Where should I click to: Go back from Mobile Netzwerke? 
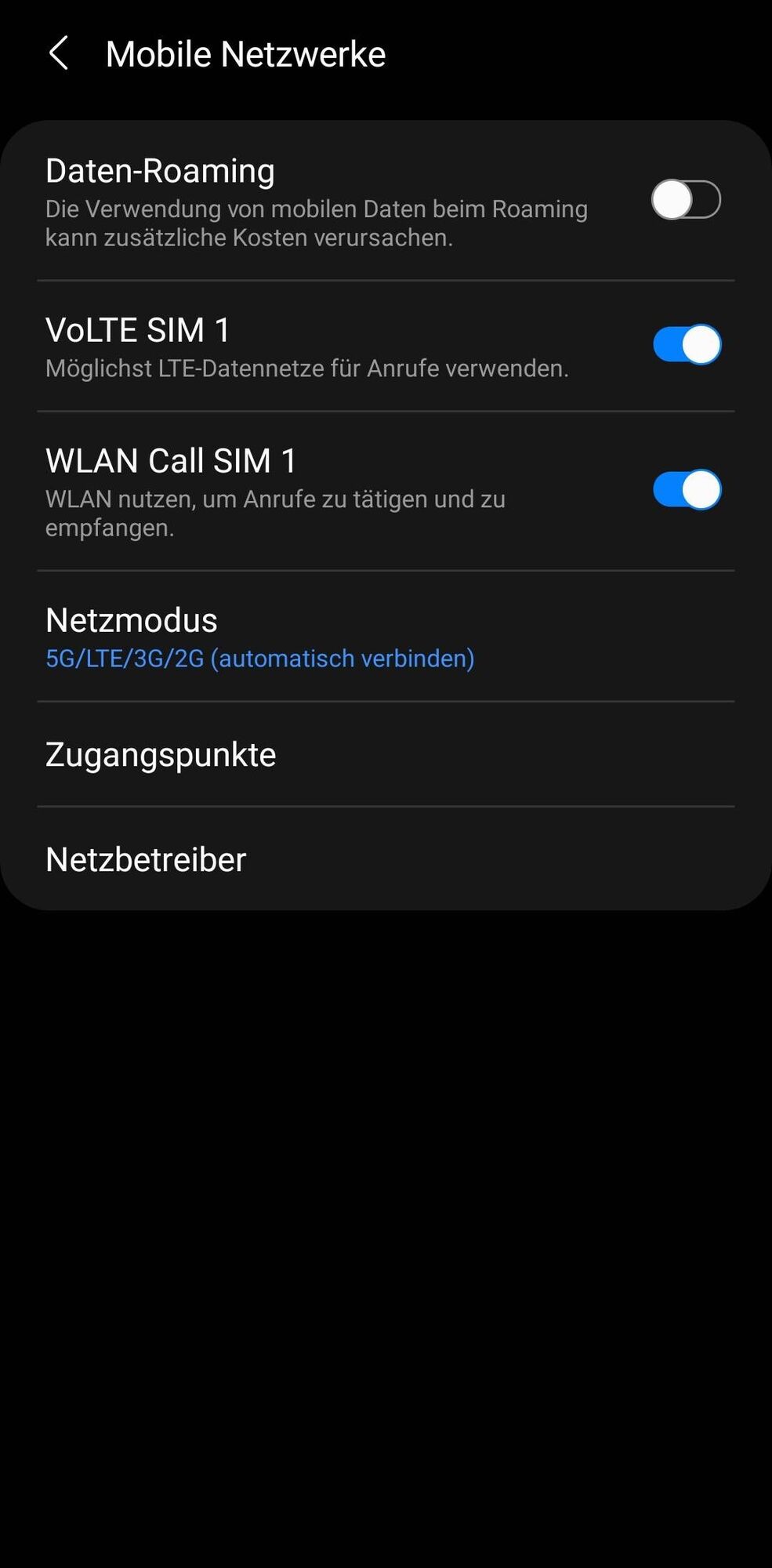[59, 53]
